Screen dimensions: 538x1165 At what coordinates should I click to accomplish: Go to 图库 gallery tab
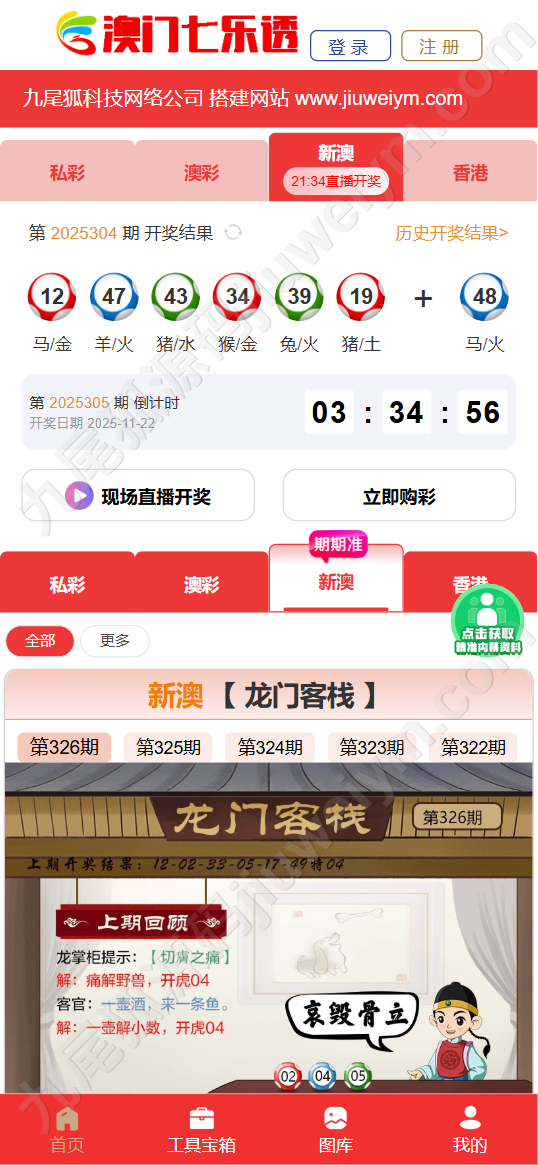336,1130
